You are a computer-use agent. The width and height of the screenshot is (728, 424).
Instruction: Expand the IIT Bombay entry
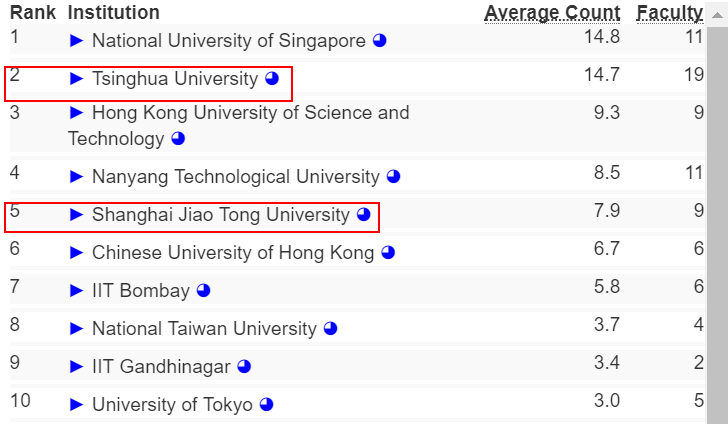tap(77, 291)
